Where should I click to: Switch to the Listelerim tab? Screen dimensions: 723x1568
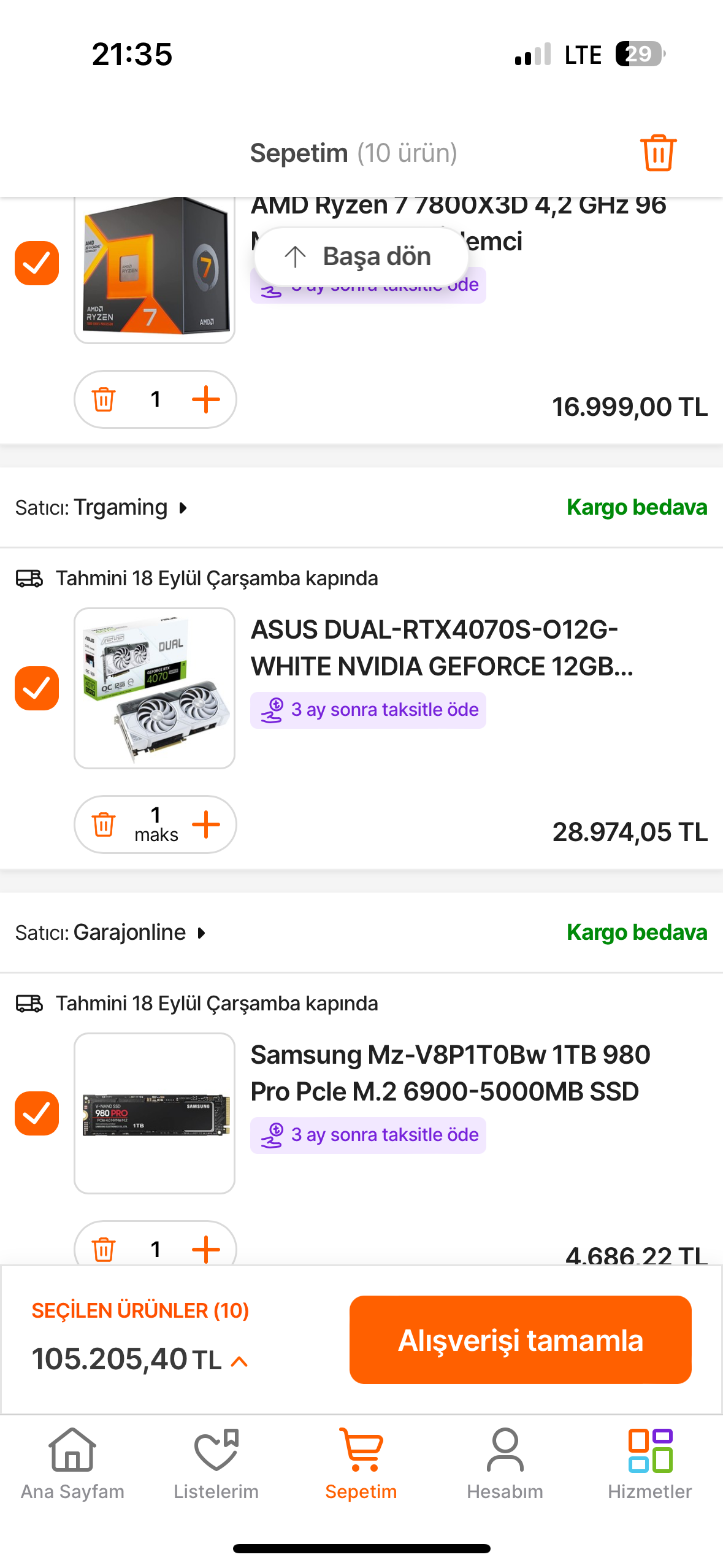pos(216,1465)
